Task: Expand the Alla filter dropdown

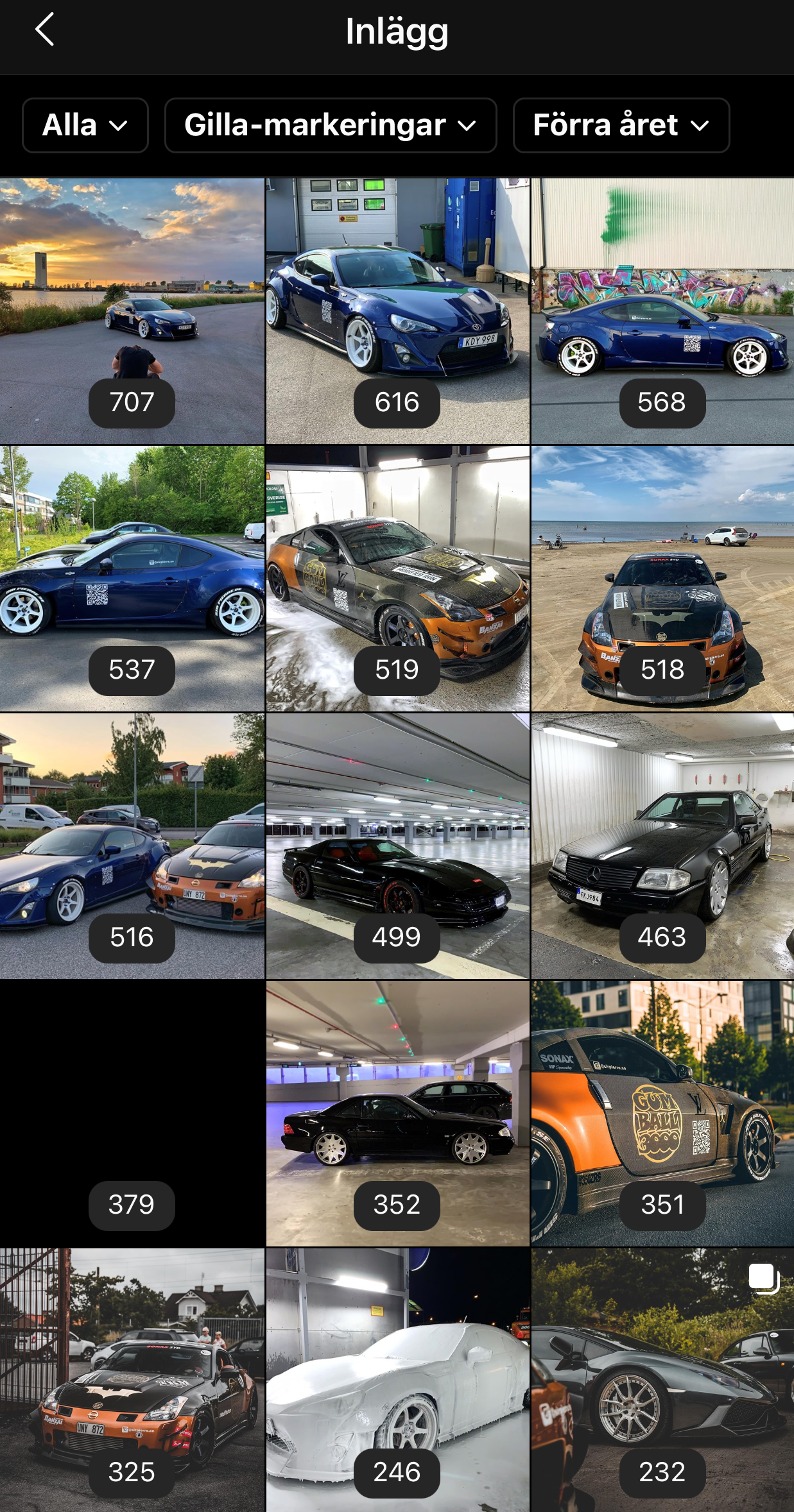Action: coord(85,125)
